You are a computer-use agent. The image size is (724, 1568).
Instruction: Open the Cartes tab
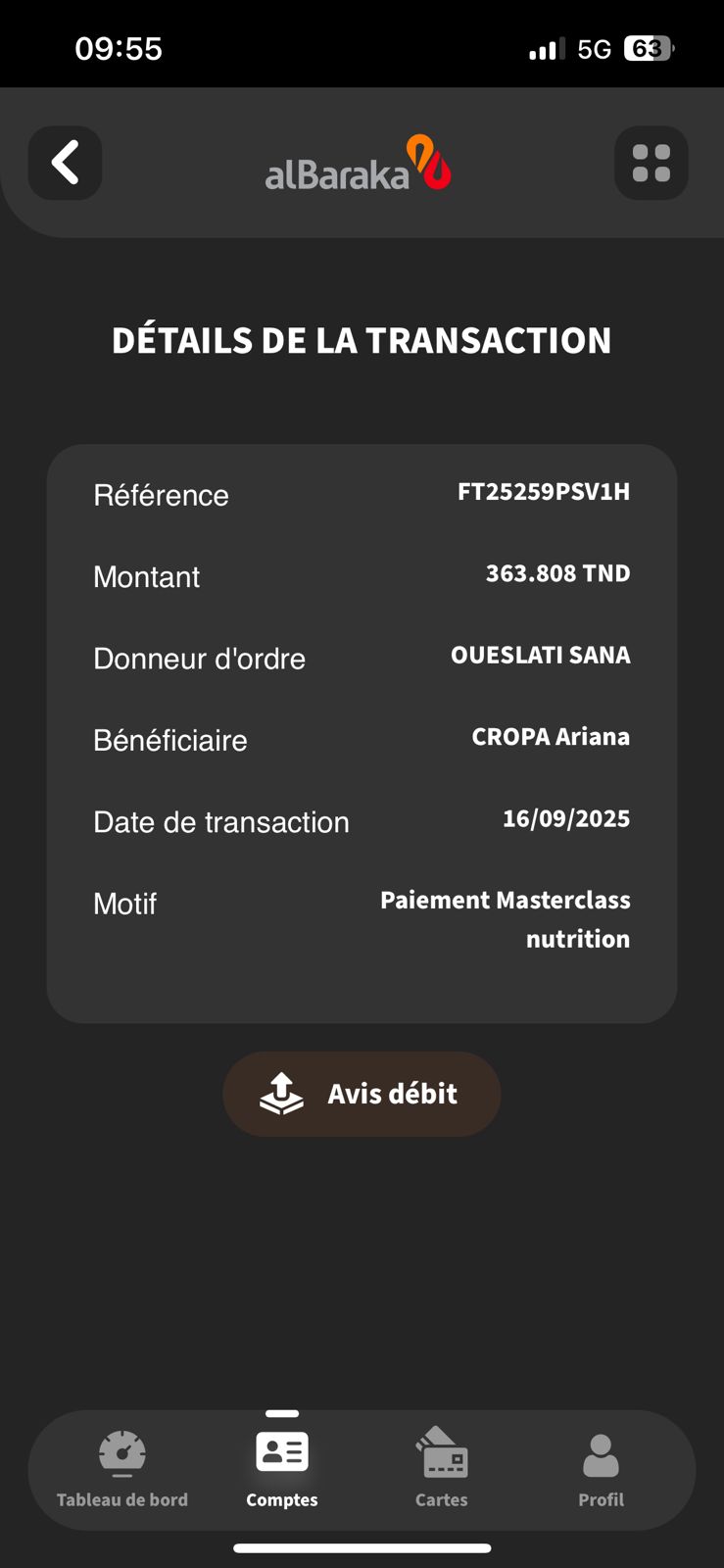tap(442, 1469)
